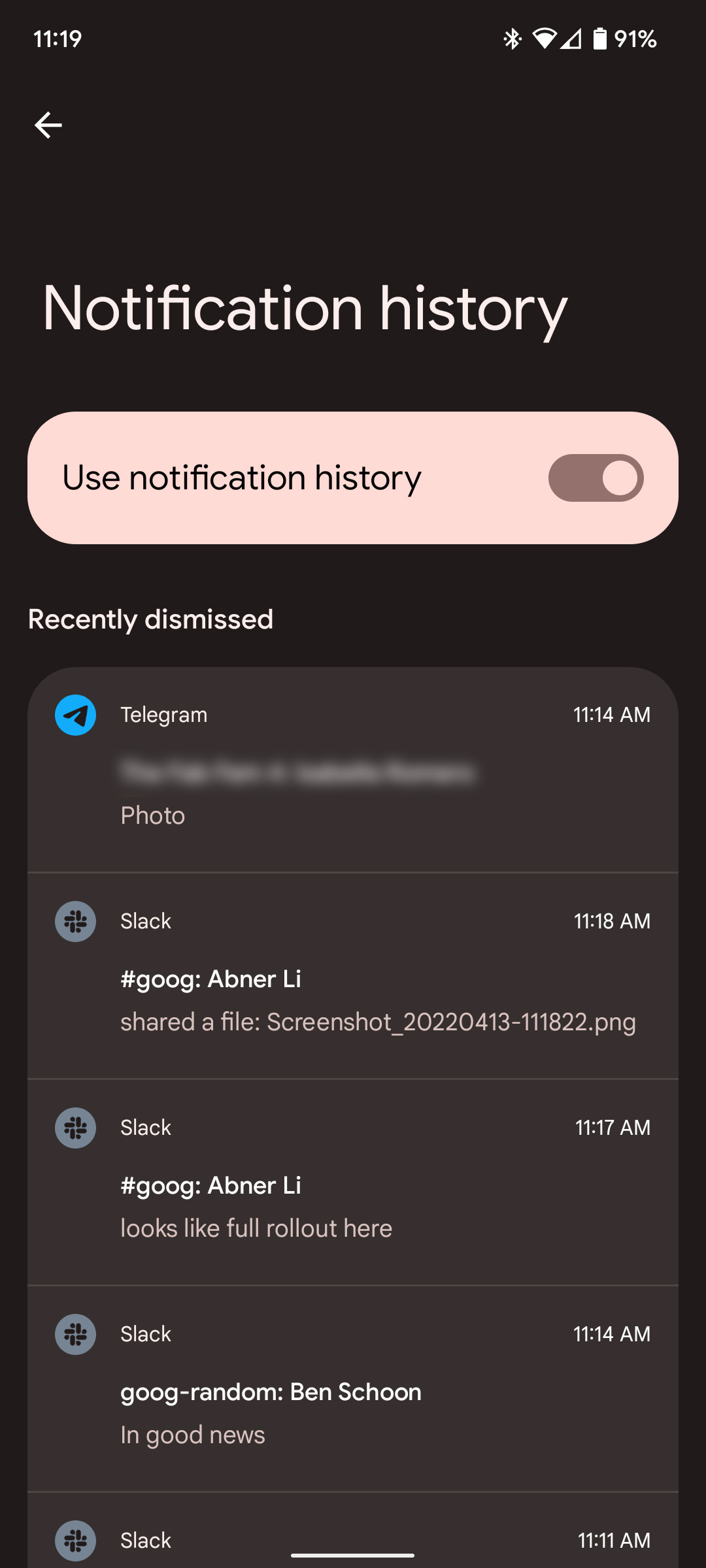This screenshot has height=1568, width=706.
Task: Click the clock showing 11:19
Action: (58, 39)
